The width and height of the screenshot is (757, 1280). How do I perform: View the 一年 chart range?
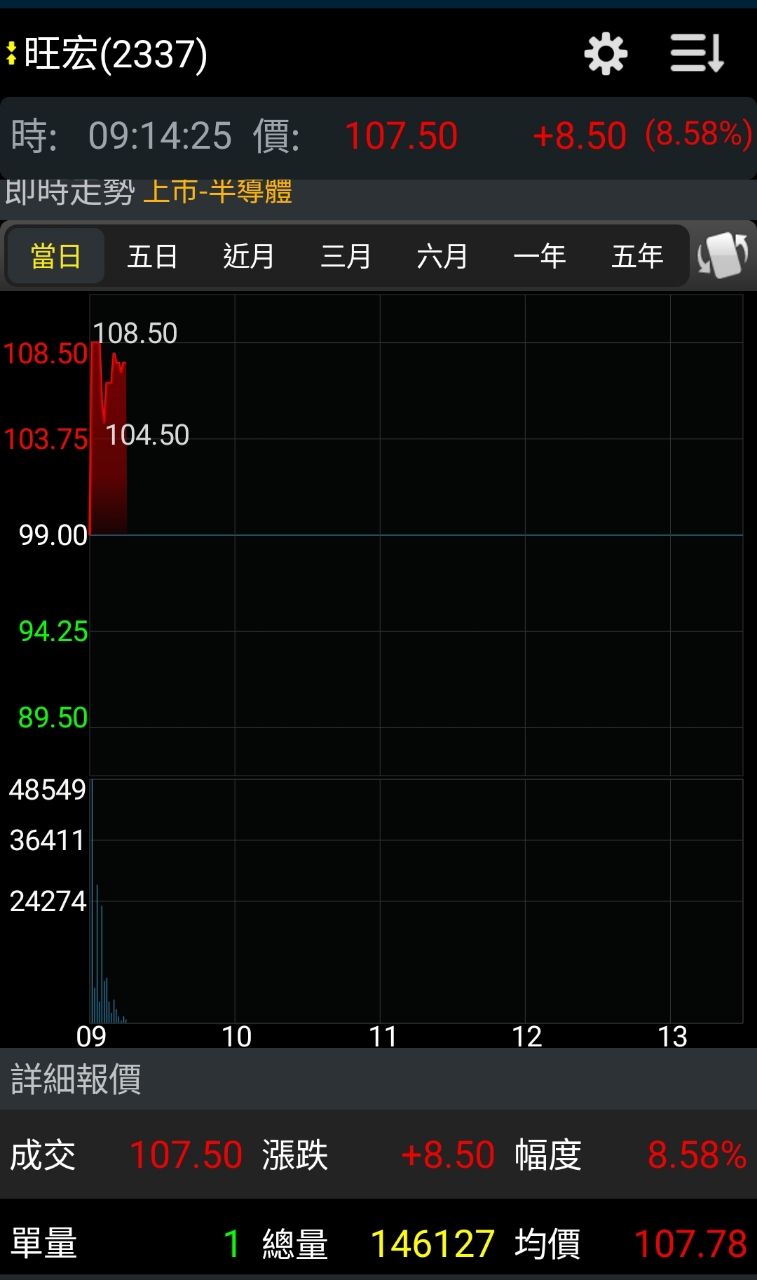coord(539,257)
